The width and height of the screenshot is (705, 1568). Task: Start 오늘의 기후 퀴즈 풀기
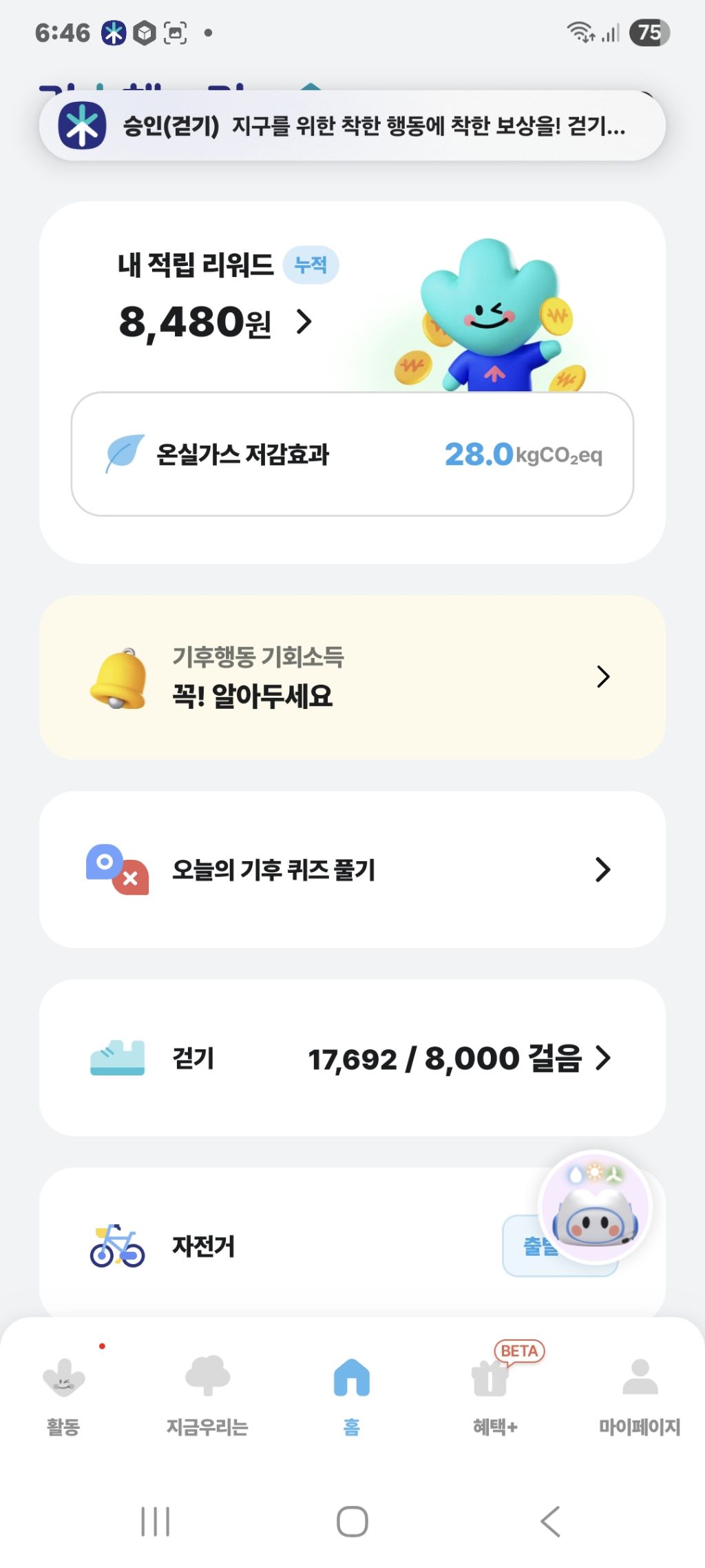coord(352,869)
